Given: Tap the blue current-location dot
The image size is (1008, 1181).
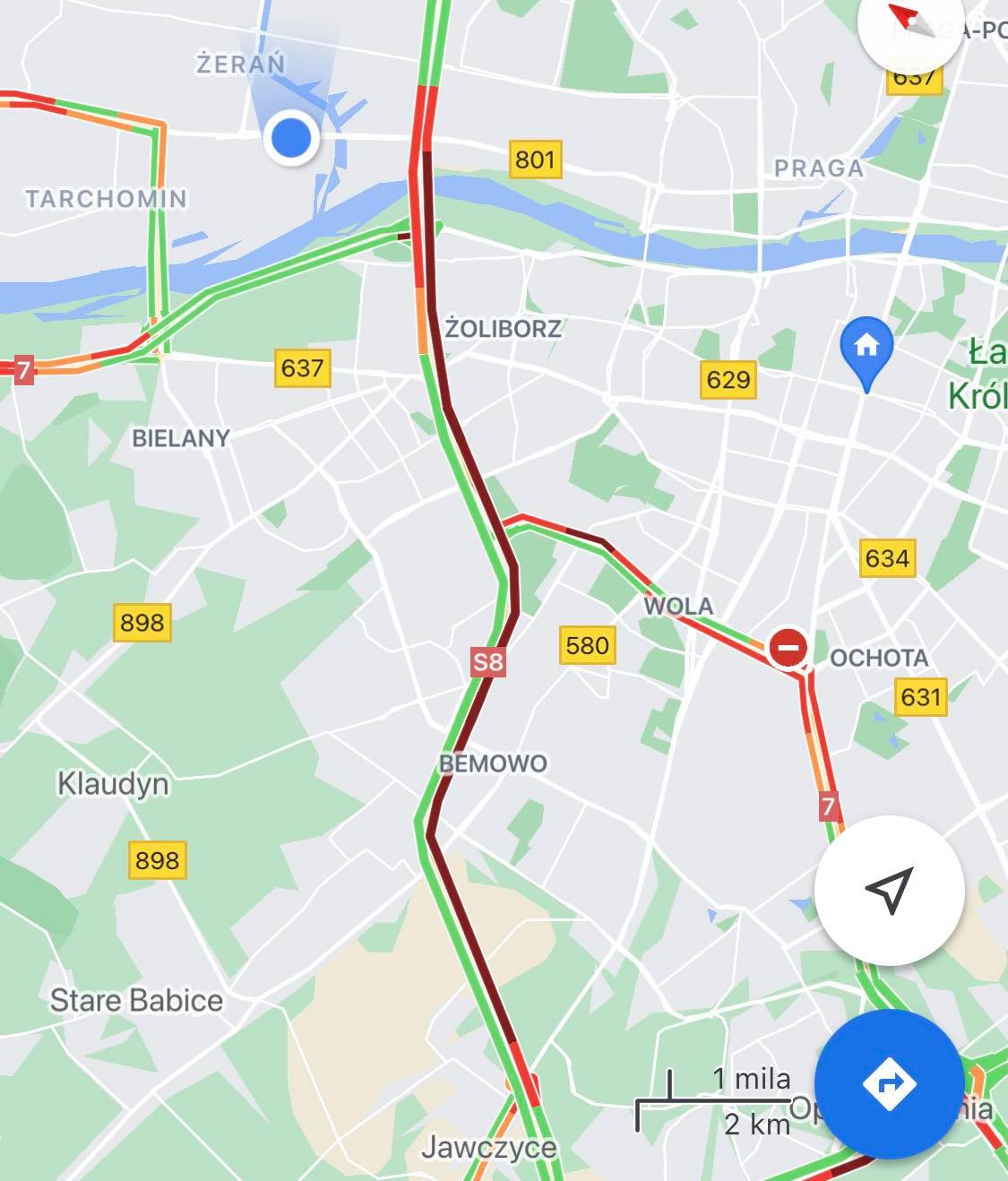Looking at the screenshot, I should tap(290, 138).
